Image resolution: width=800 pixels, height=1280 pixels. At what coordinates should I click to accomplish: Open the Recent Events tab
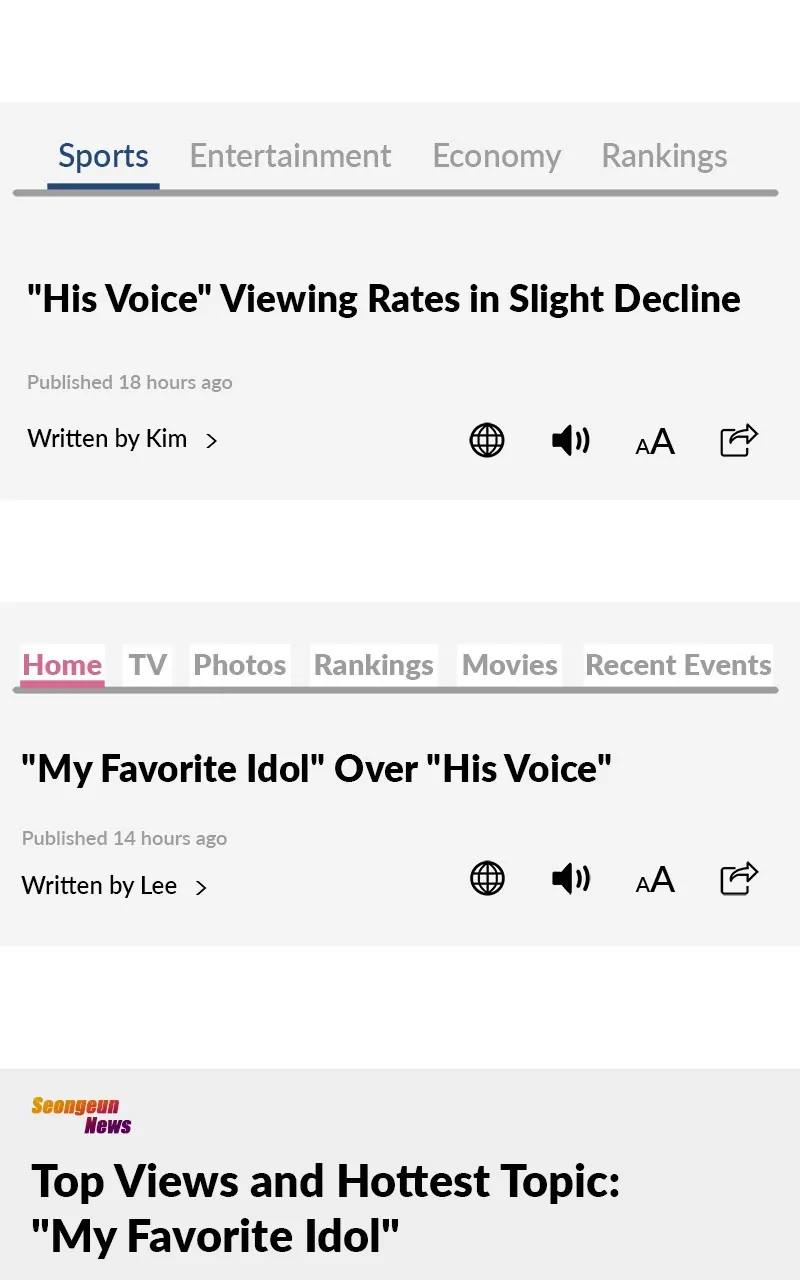[x=678, y=665]
